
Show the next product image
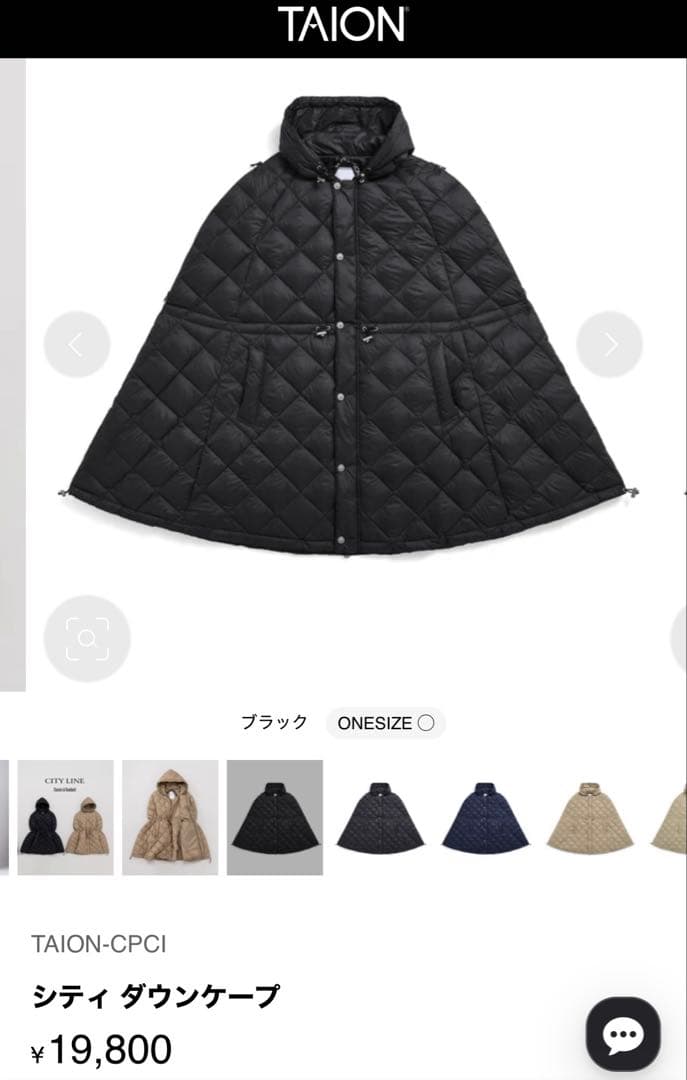point(610,344)
